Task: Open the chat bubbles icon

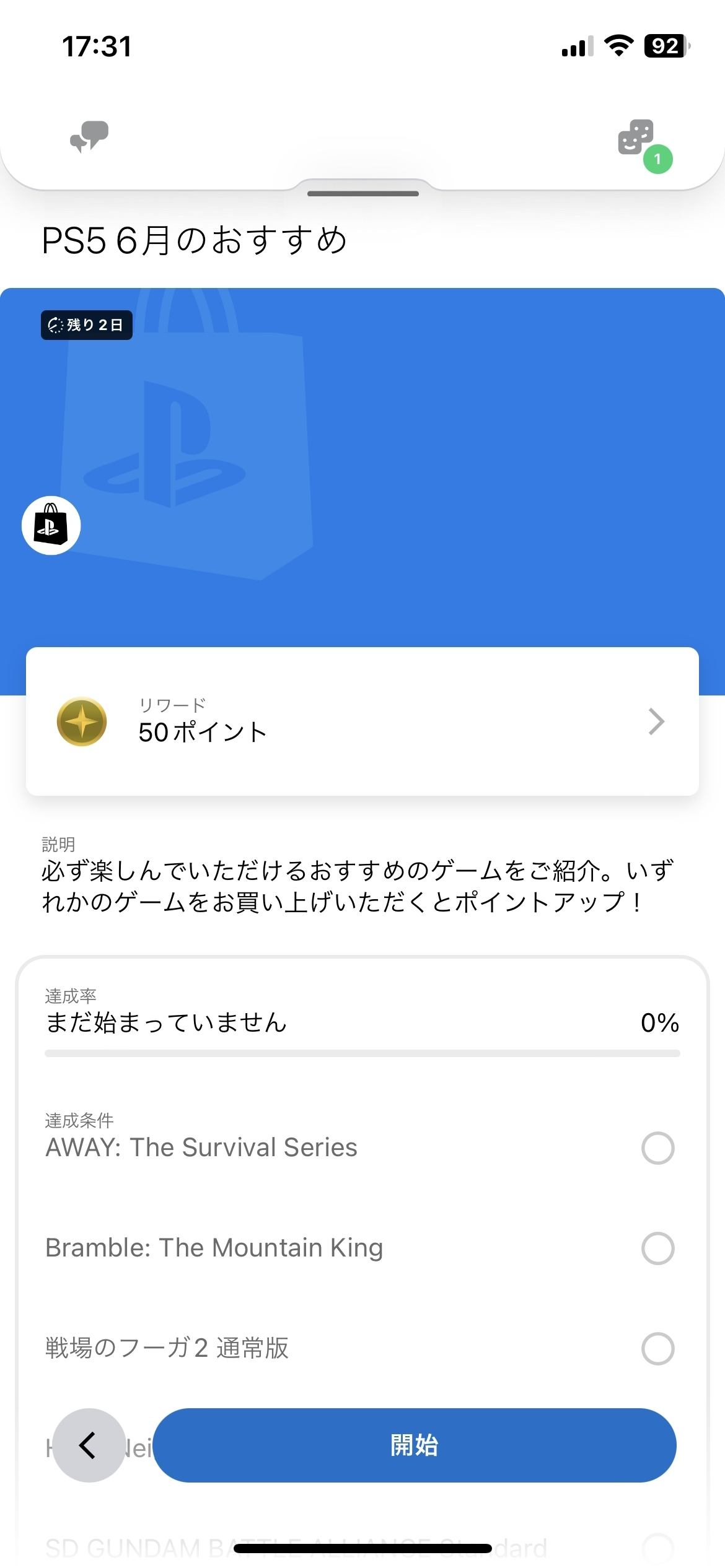Action: point(89,136)
